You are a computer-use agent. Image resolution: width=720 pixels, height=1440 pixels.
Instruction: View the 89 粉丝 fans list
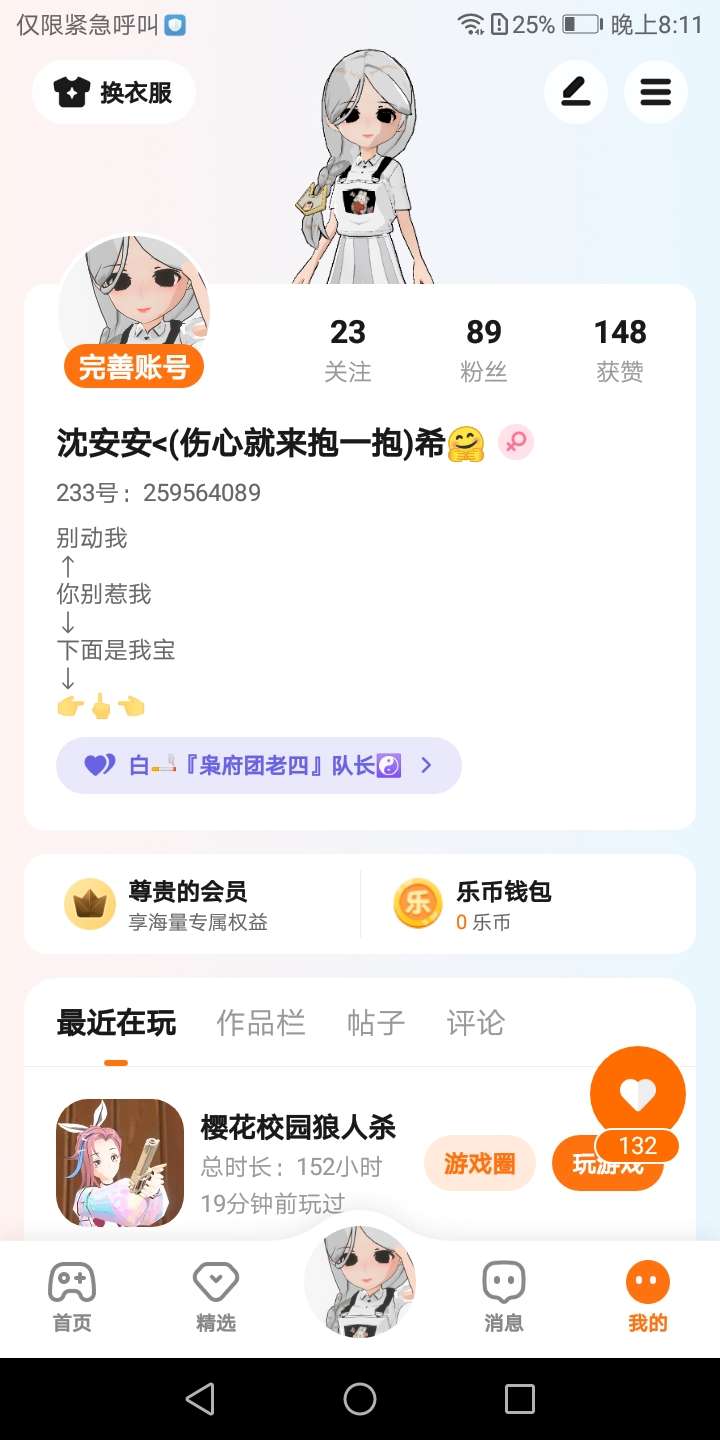(x=484, y=350)
